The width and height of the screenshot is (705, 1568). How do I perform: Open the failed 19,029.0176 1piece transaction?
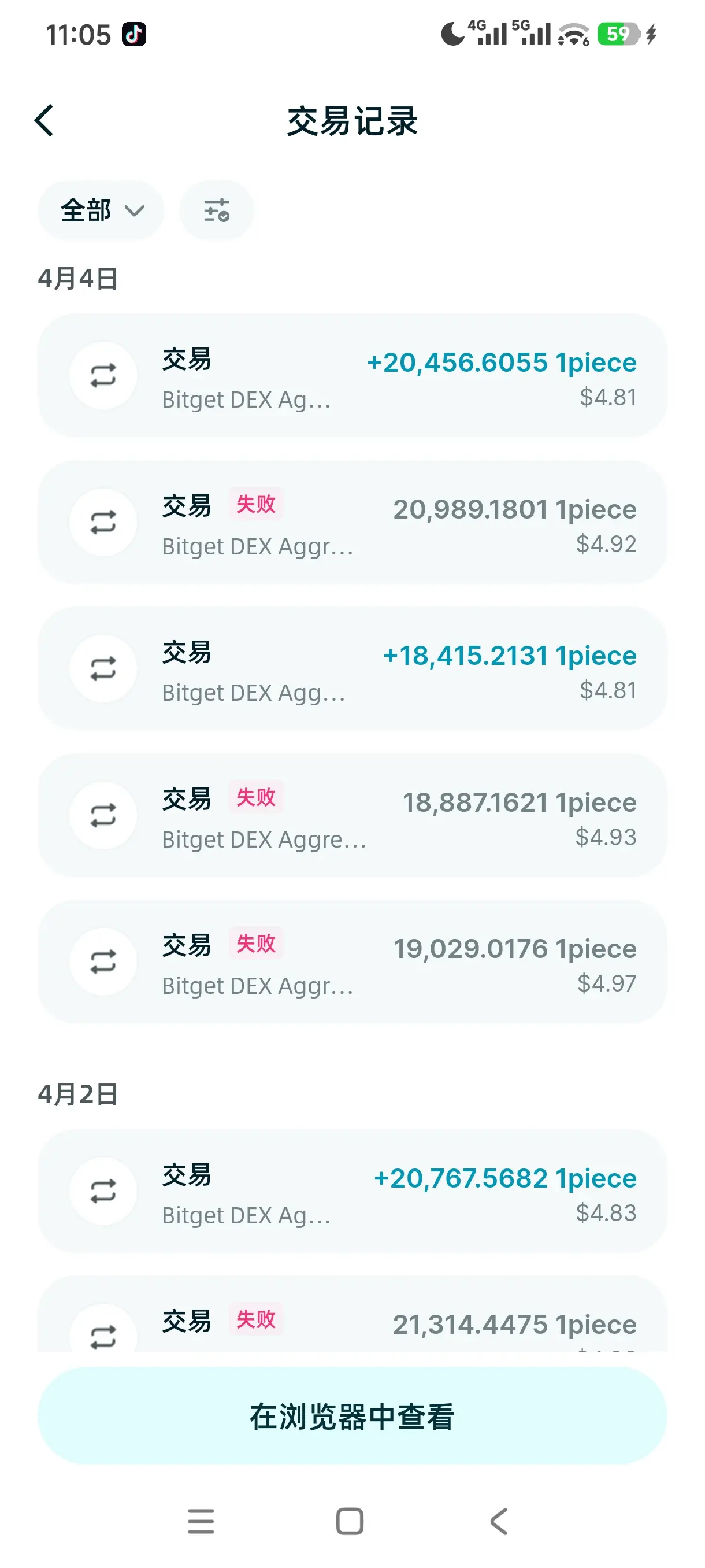pos(352,961)
